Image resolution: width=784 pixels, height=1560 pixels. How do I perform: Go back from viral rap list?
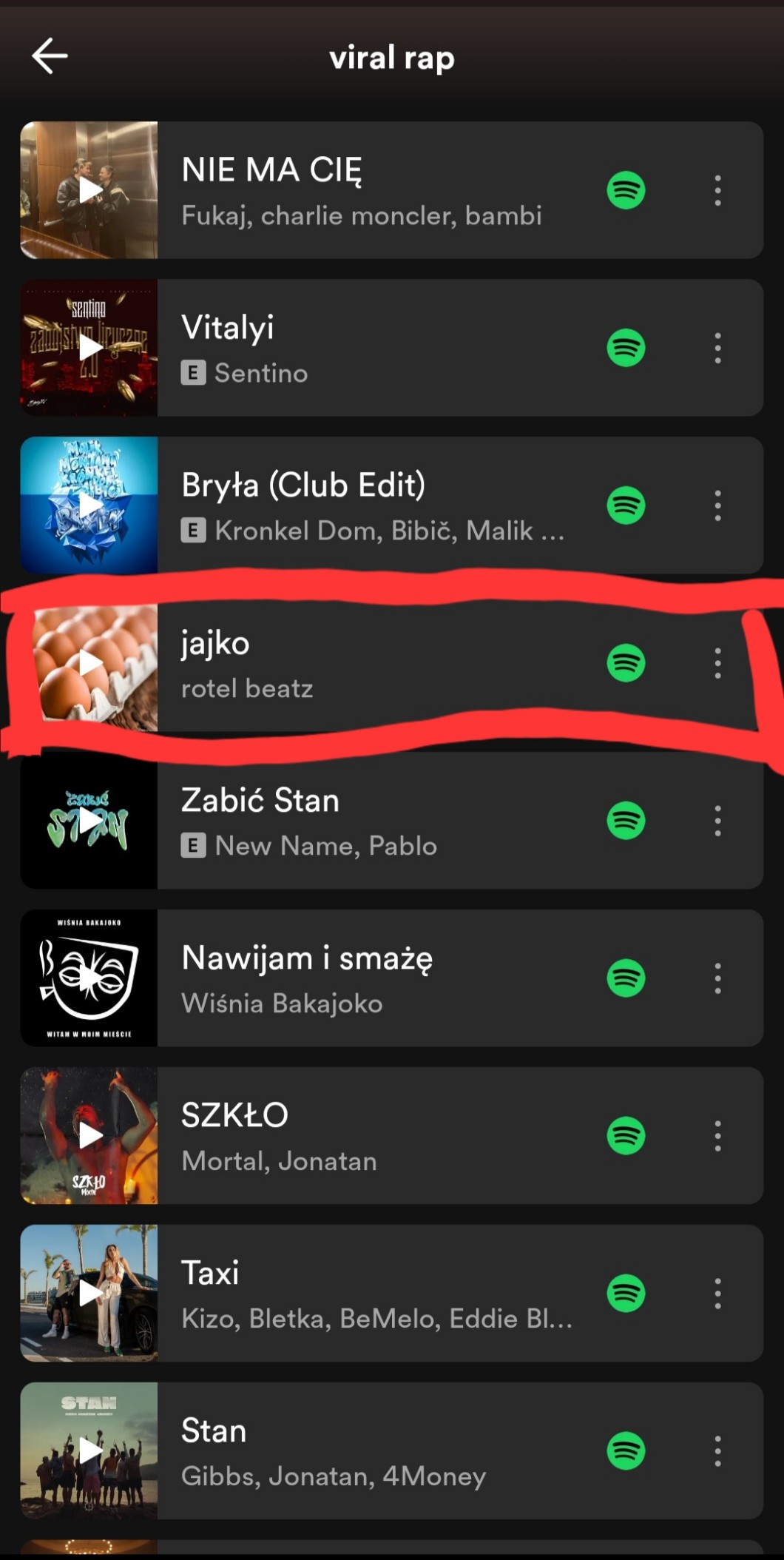pyautogui.click(x=50, y=56)
